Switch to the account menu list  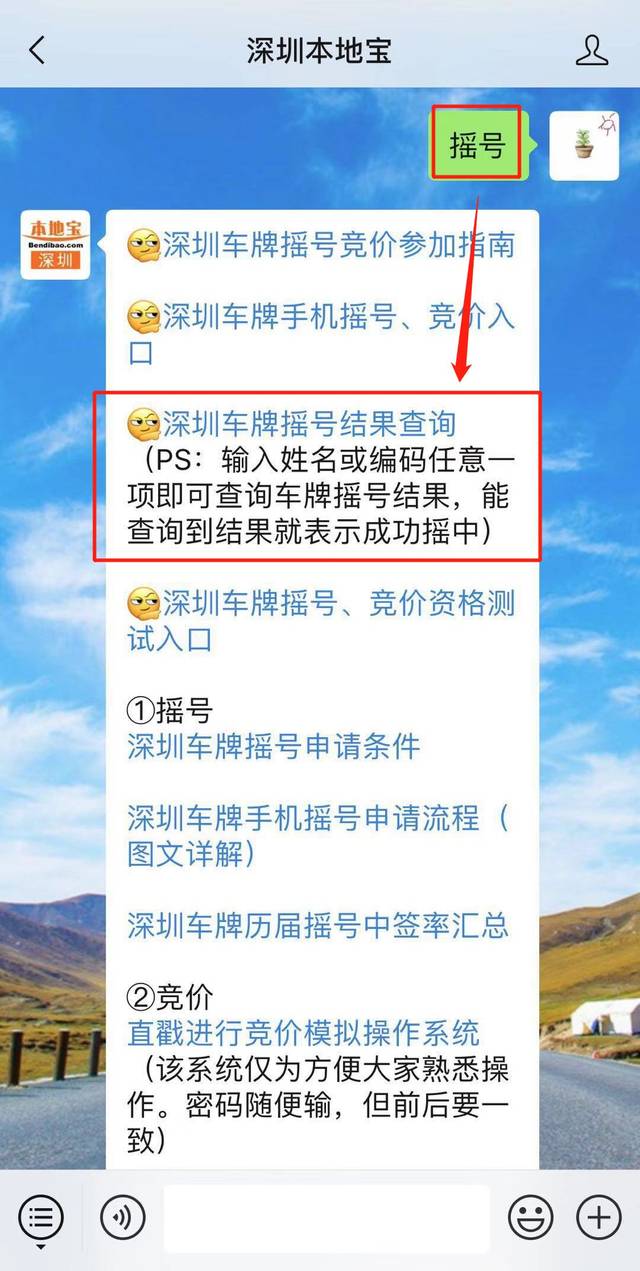pyautogui.click(x=40, y=1218)
